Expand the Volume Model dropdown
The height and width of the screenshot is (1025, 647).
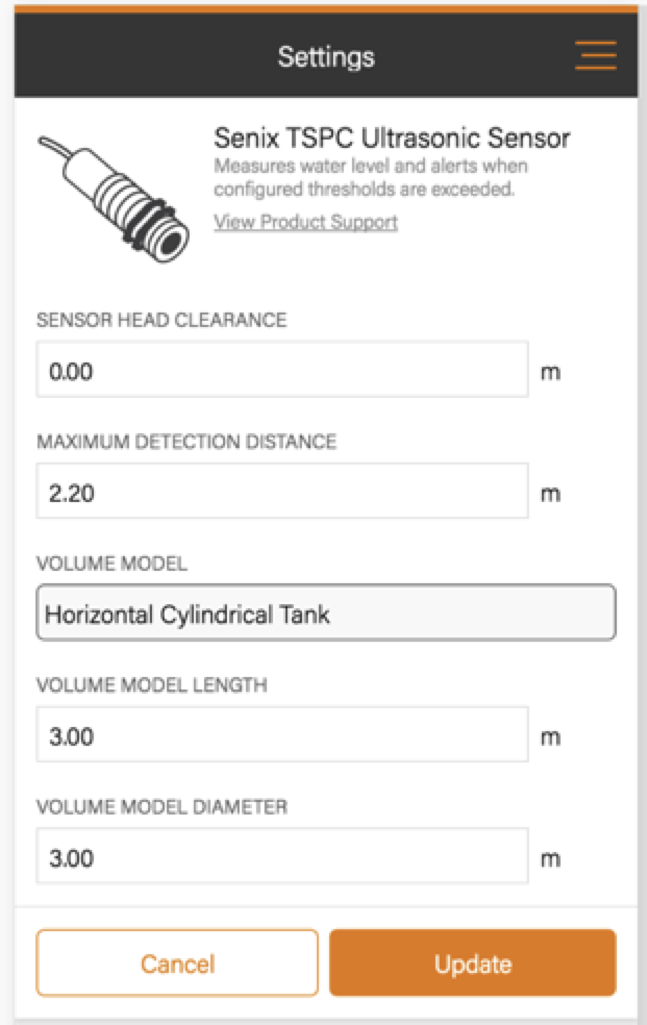[326, 613]
